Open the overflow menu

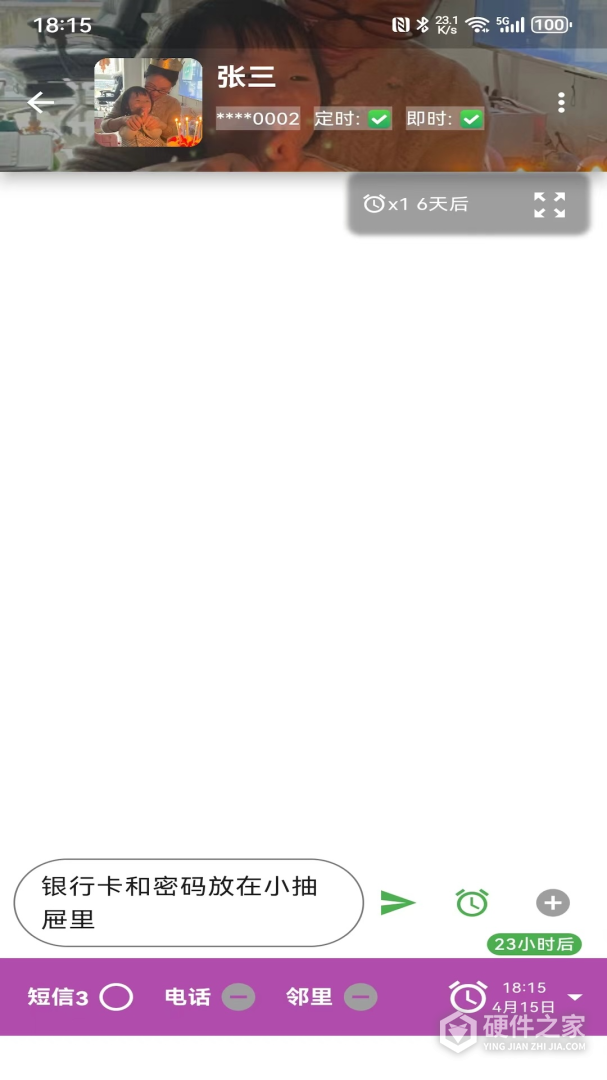[x=561, y=102]
